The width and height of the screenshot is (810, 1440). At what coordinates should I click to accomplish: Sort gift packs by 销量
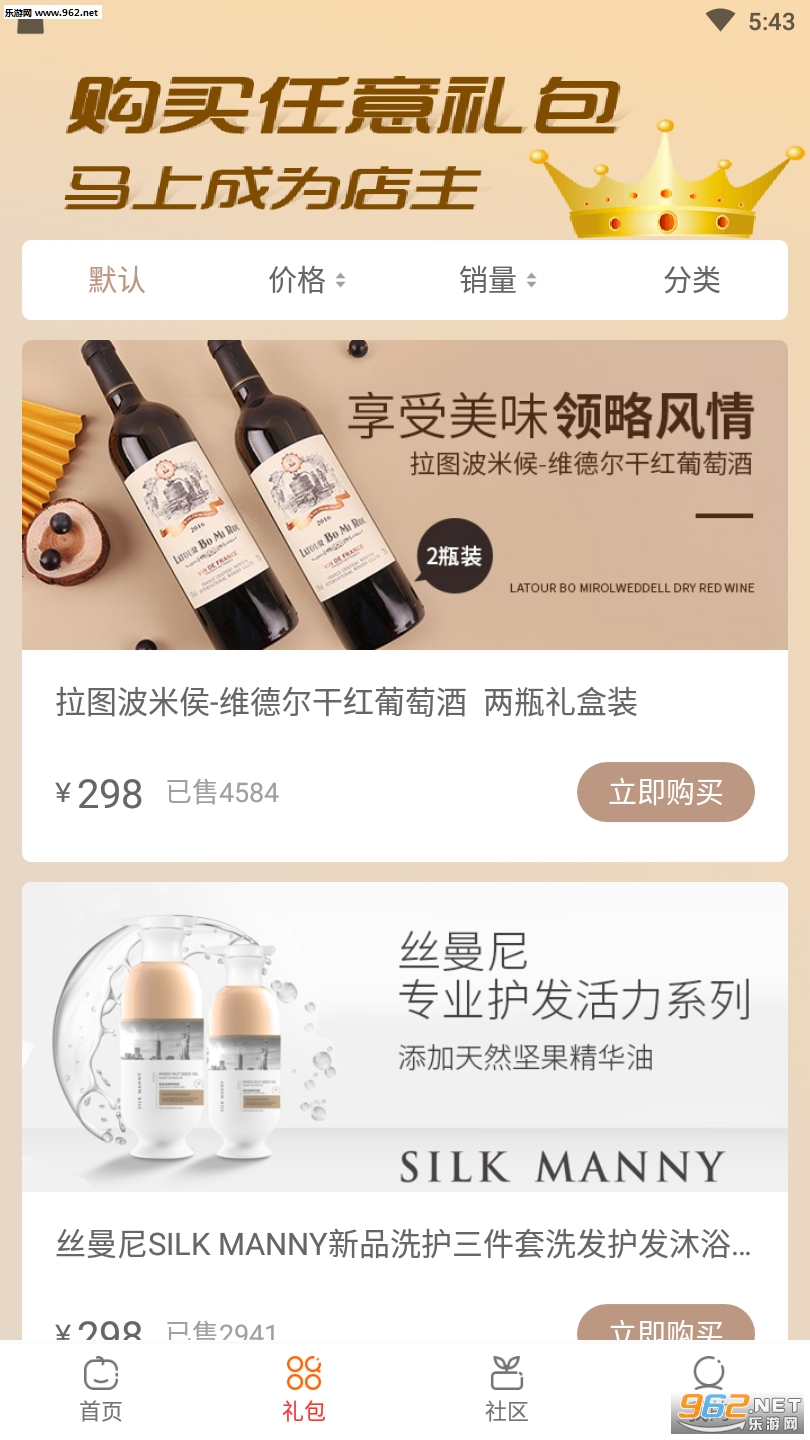pos(497,280)
